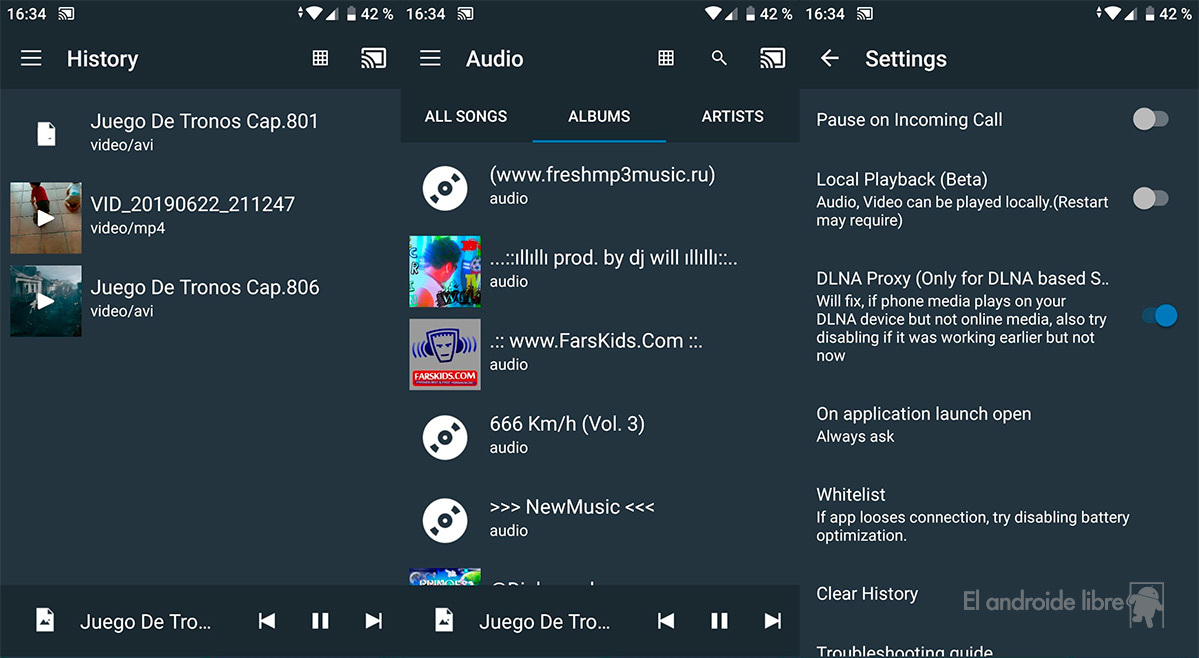
Task: Enable Pause on Incoming Call
Action: click(1150, 120)
